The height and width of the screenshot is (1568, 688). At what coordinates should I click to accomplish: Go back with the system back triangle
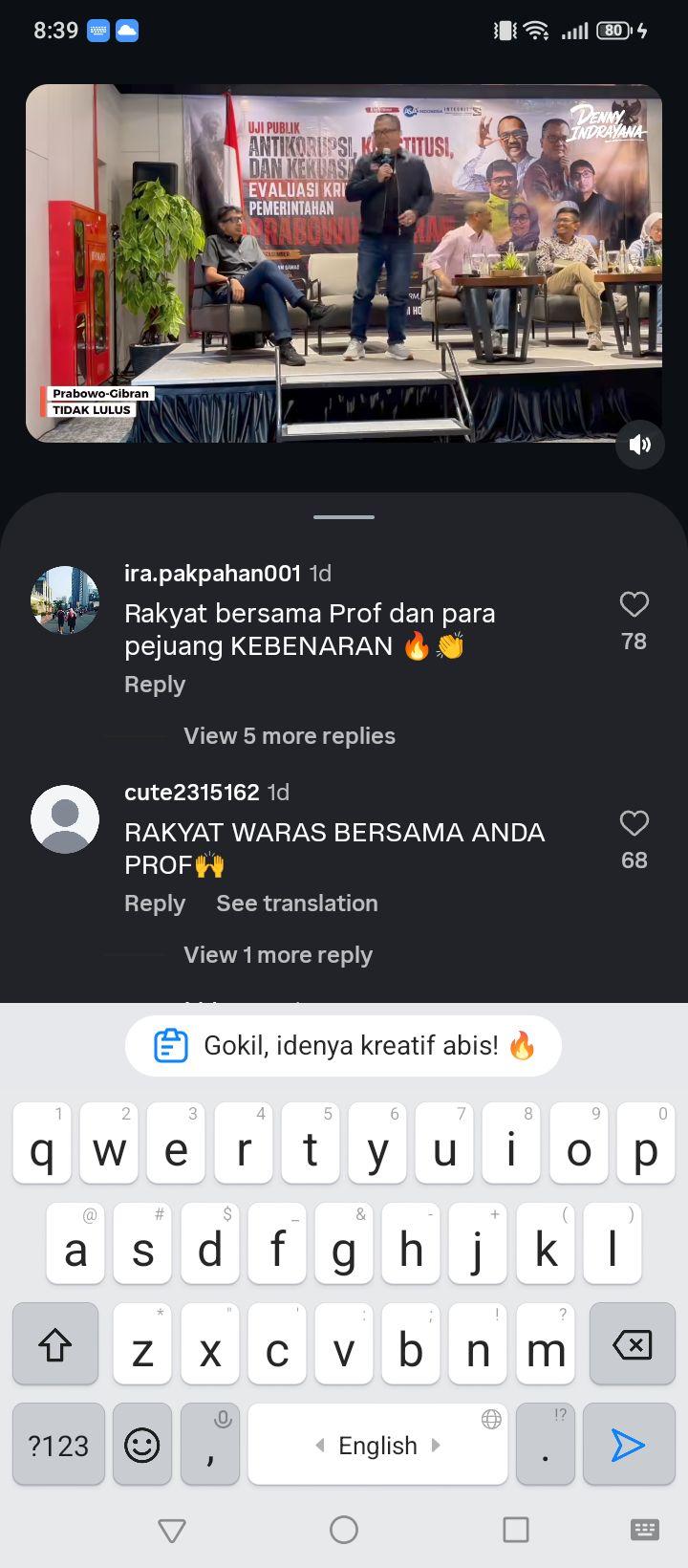(x=172, y=1530)
